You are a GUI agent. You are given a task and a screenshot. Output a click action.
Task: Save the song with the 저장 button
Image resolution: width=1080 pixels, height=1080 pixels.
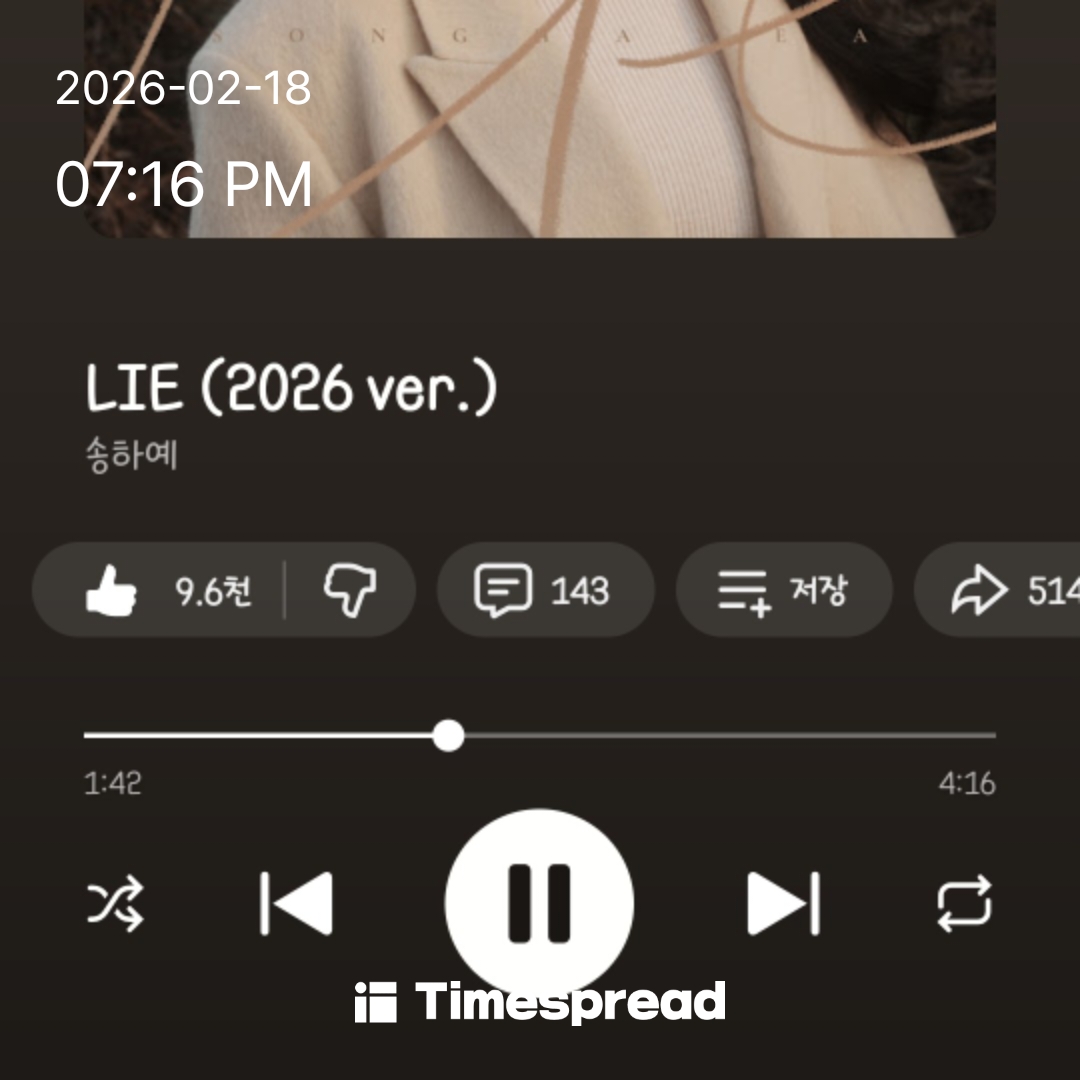(x=783, y=591)
